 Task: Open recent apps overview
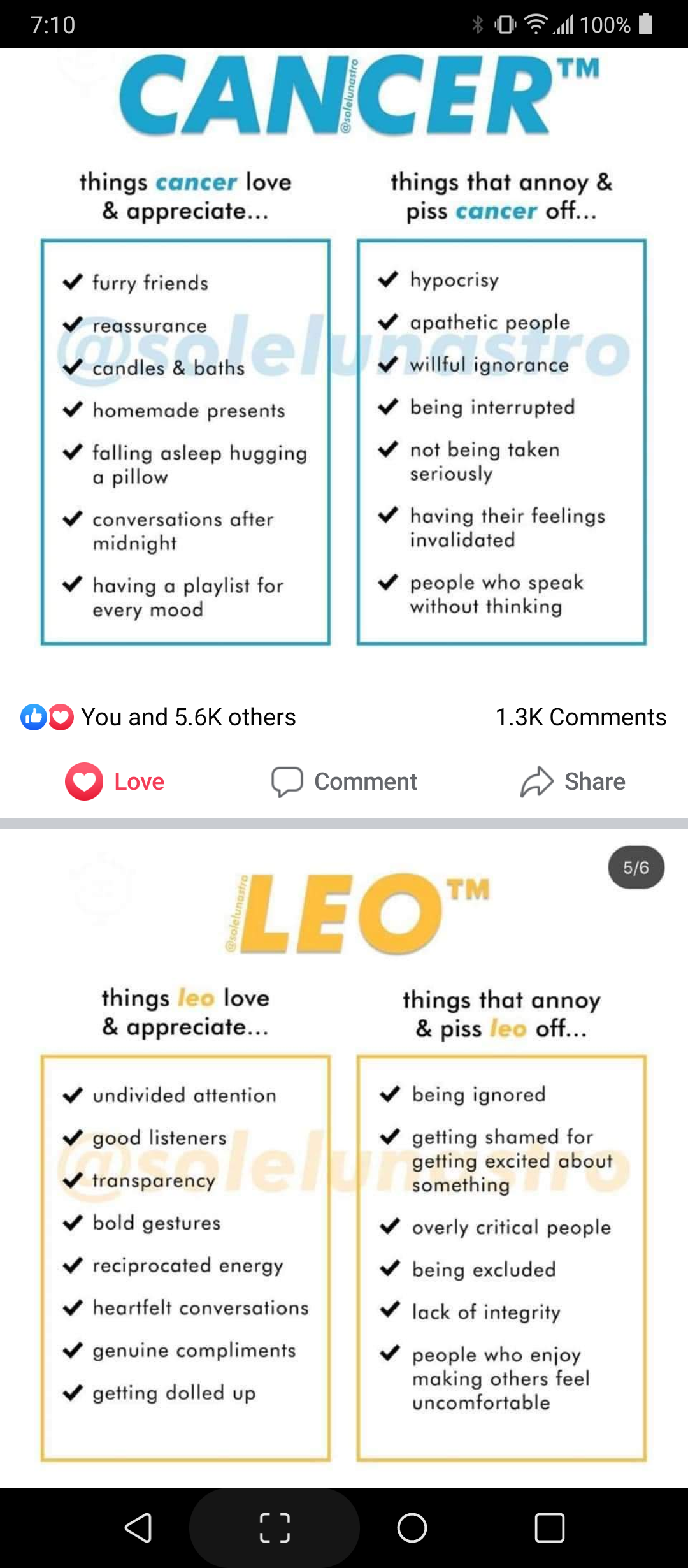point(549,1527)
